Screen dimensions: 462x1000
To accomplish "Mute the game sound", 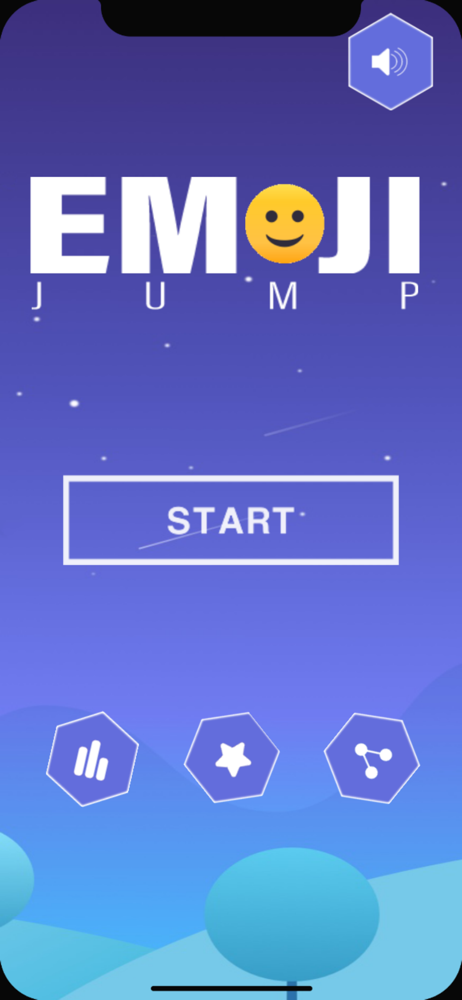I will click(x=391, y=62).
